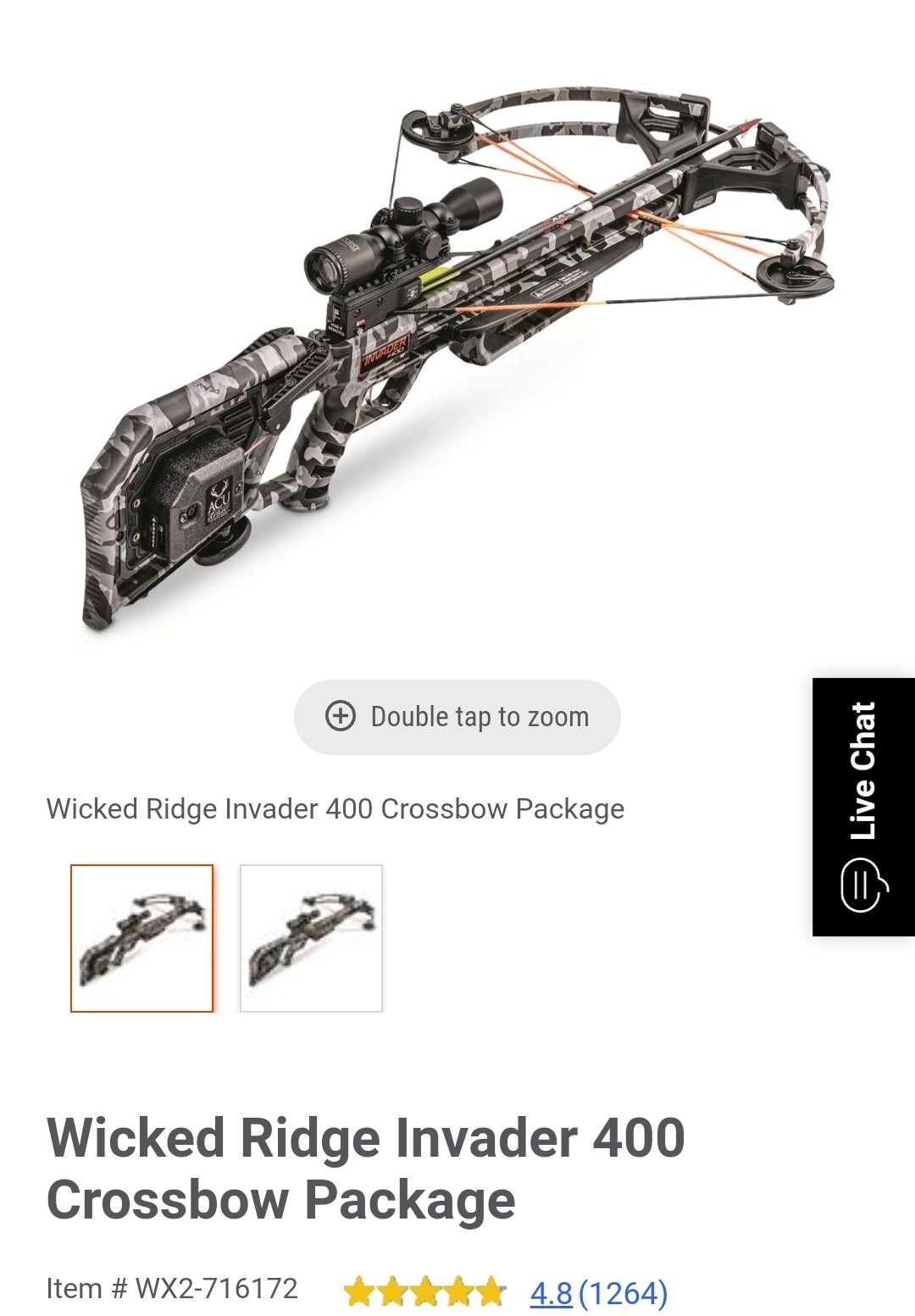This screenshot has width=915, height=1316.
Task: Open the 4.8 rating reviews link
Action: pos(552,1293)
